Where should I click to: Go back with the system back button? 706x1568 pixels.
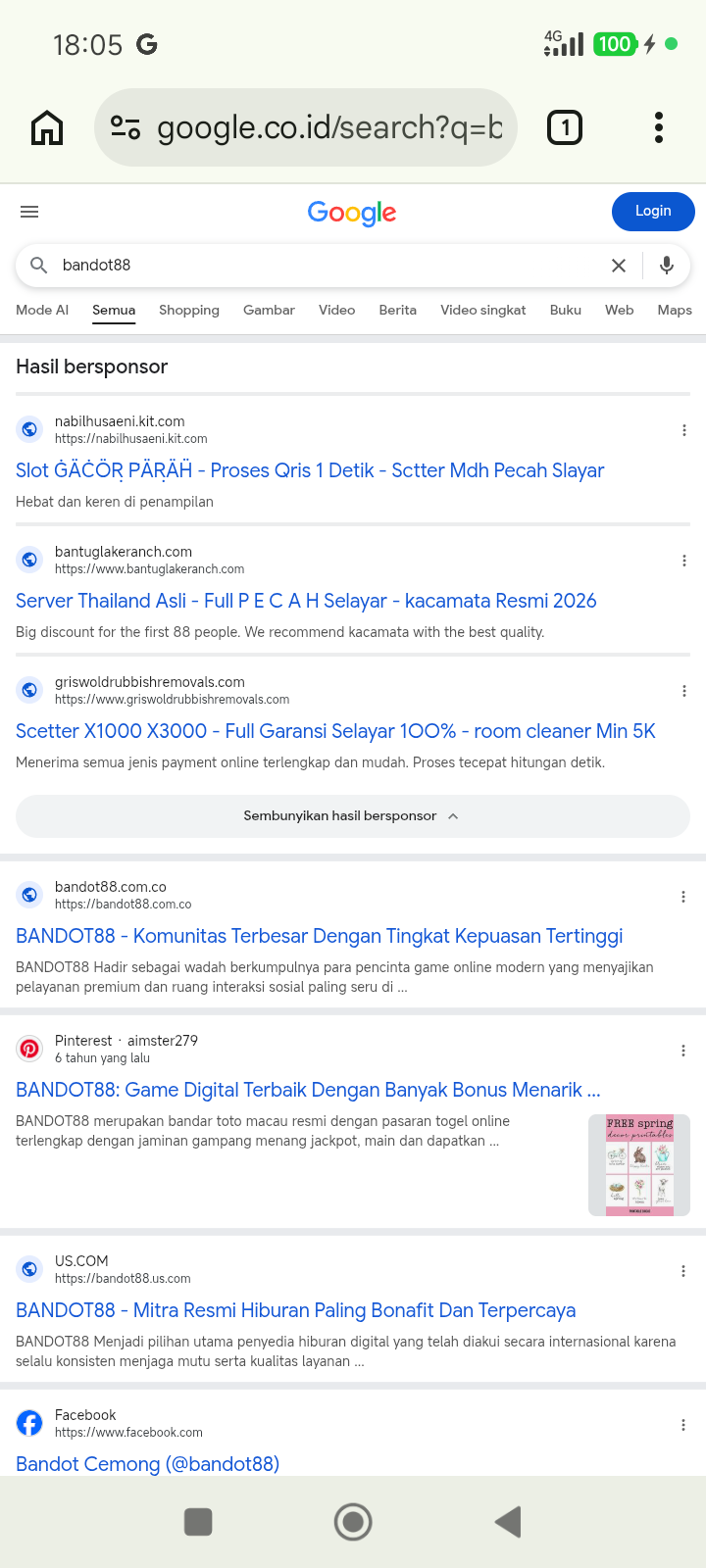click(x=508, y=1522)
